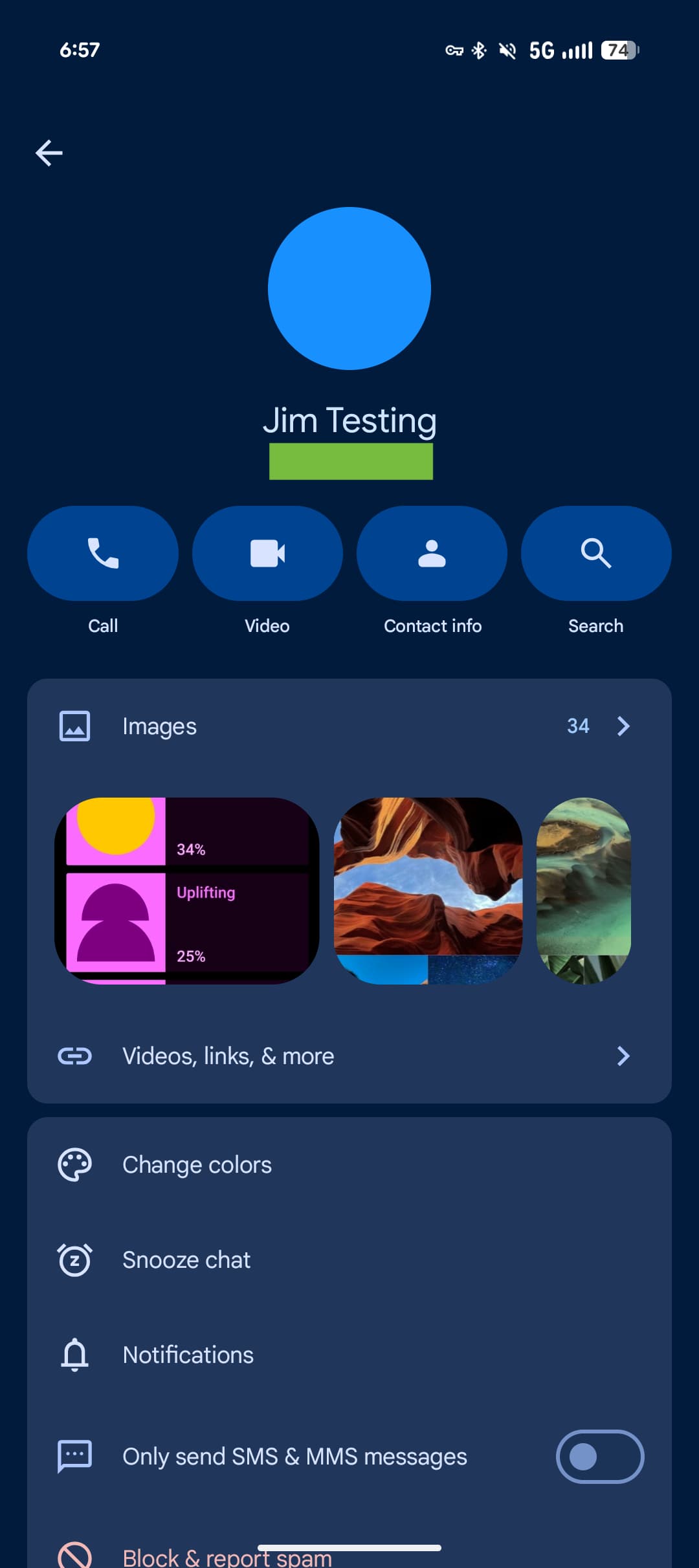Screen dimensions: 699x1568
Task: Go back using the top arrow
Action: point(49,153)
